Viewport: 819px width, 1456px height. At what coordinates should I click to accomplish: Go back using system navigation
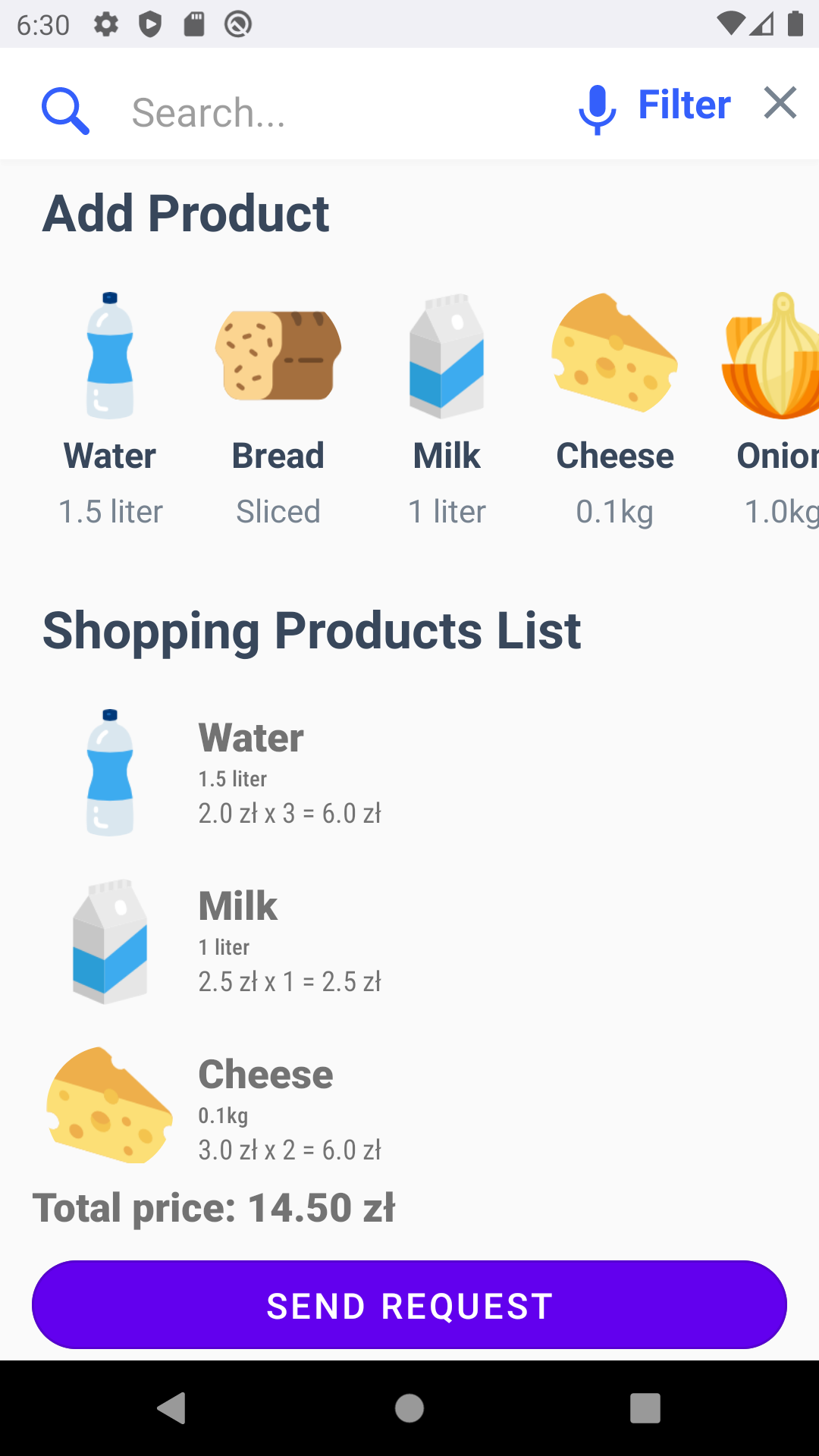tap(171, 1408)
